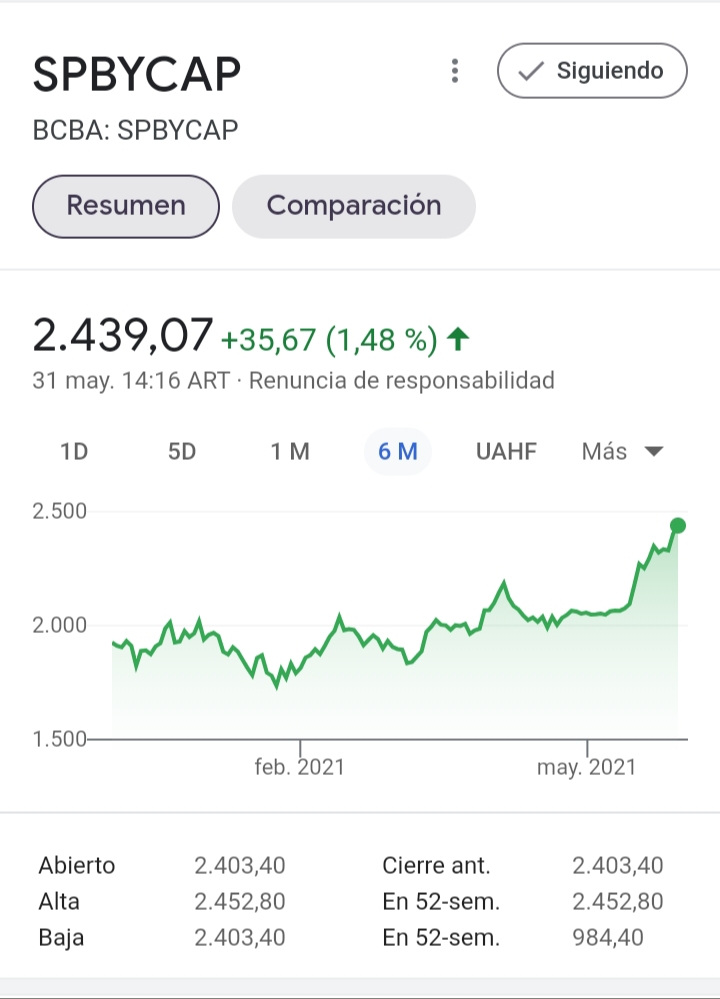This screenshot has height=999, width=720.
Task: Tap the Siguiendo follow button
Action: [592, 71]
